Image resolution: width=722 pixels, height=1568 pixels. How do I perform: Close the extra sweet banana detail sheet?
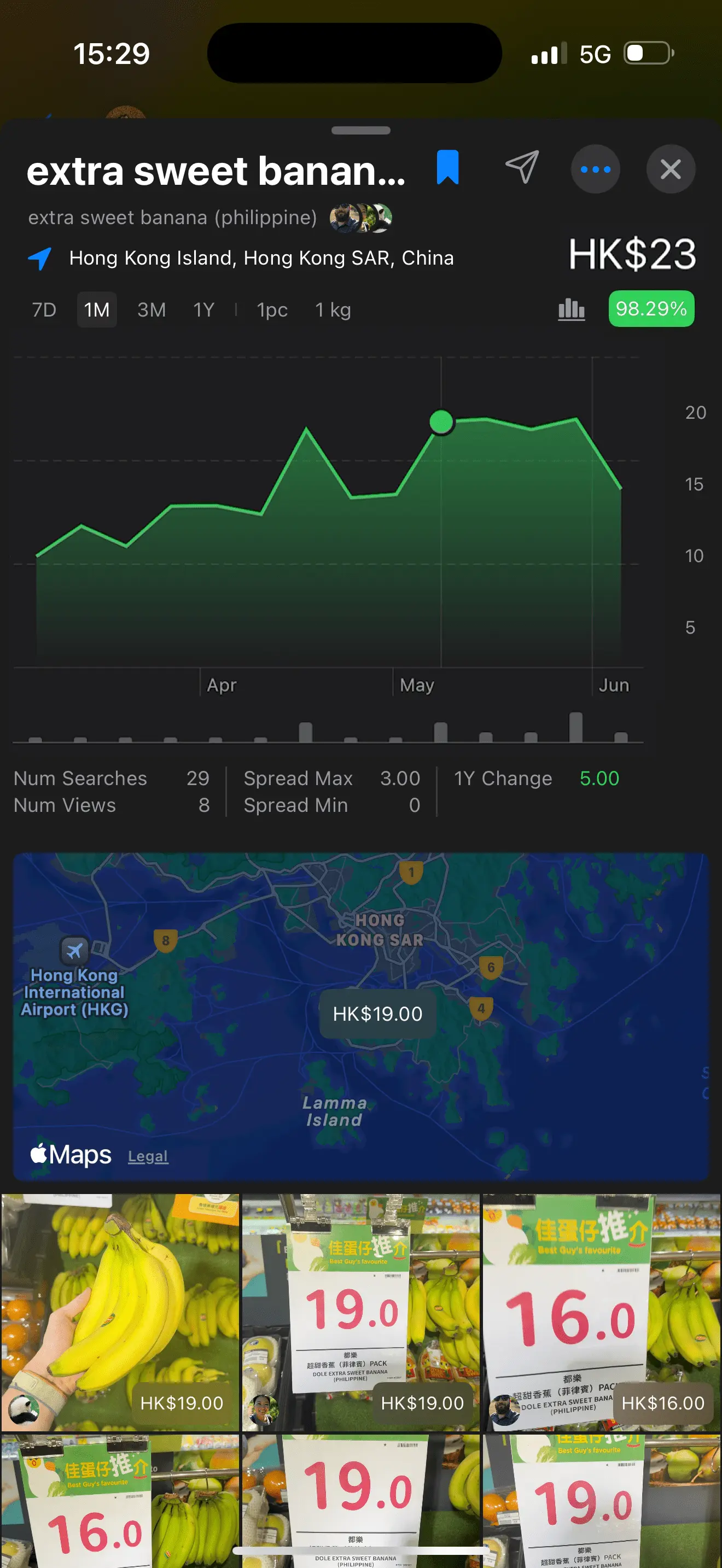click(x=670, y=169)
